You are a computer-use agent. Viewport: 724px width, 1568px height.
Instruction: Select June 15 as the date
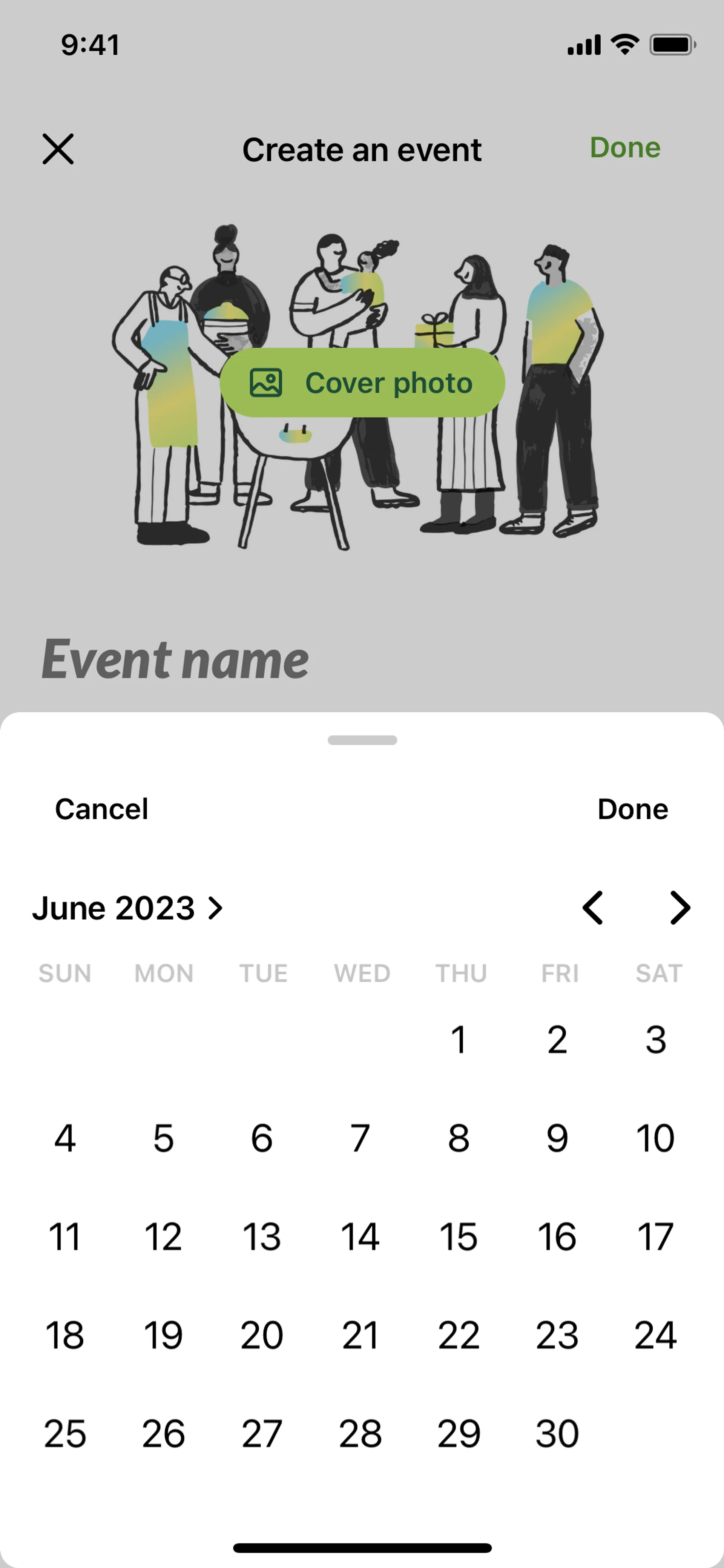point(459,1236)
